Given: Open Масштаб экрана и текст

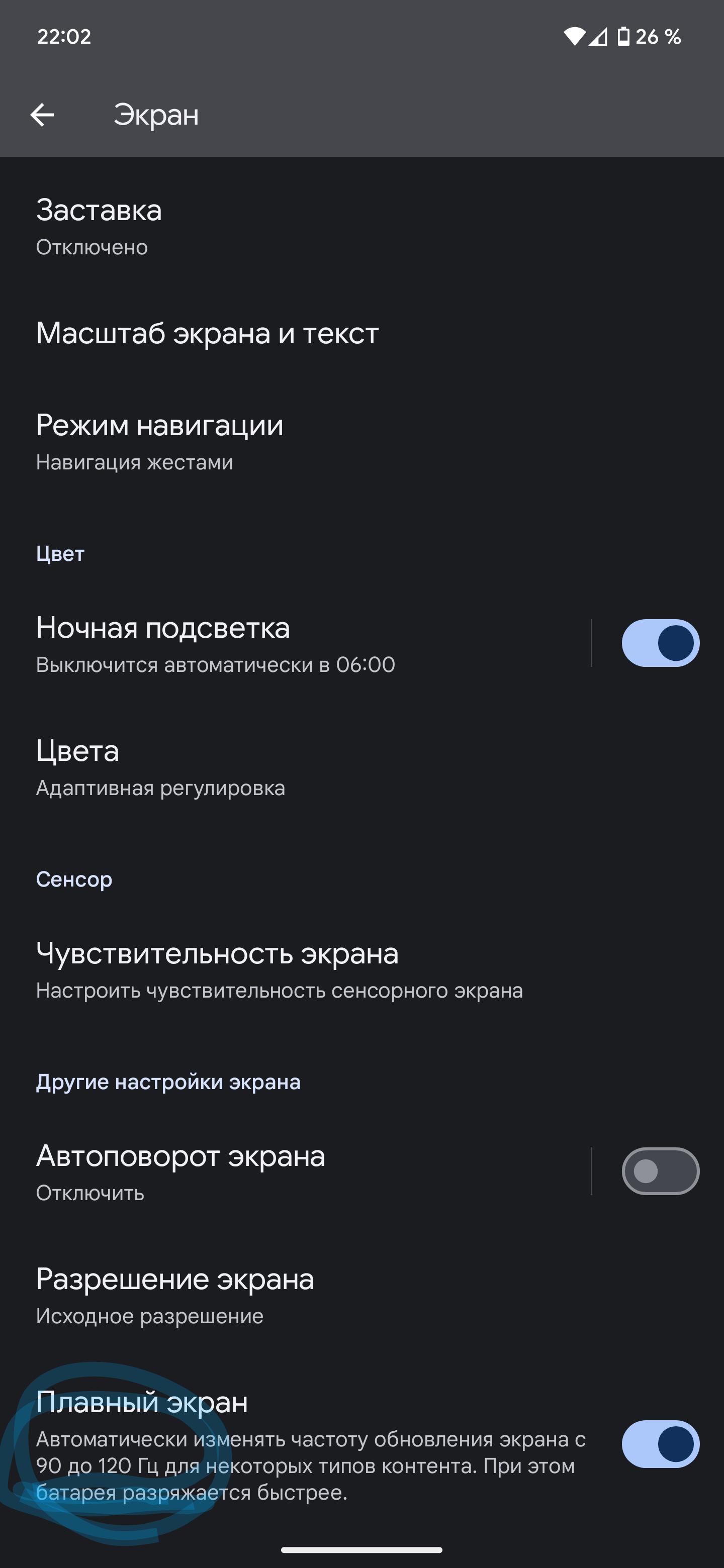Looking at the screenshot, I should [x=243, y=334].
